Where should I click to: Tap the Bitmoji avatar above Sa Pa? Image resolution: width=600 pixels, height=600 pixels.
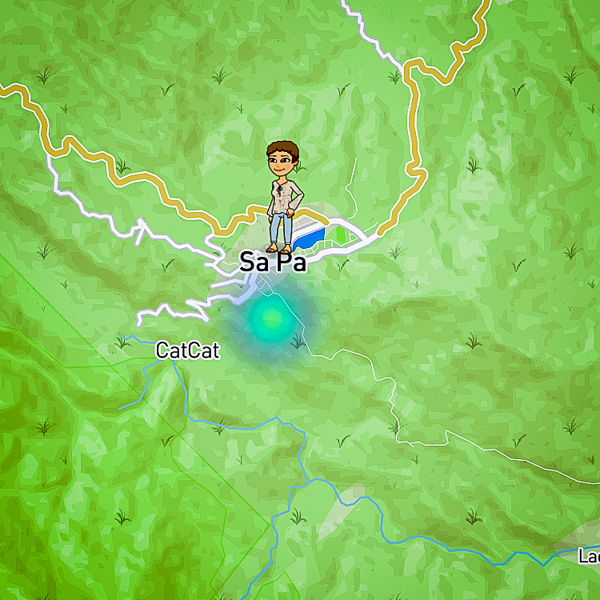click(x=282, y=195)
